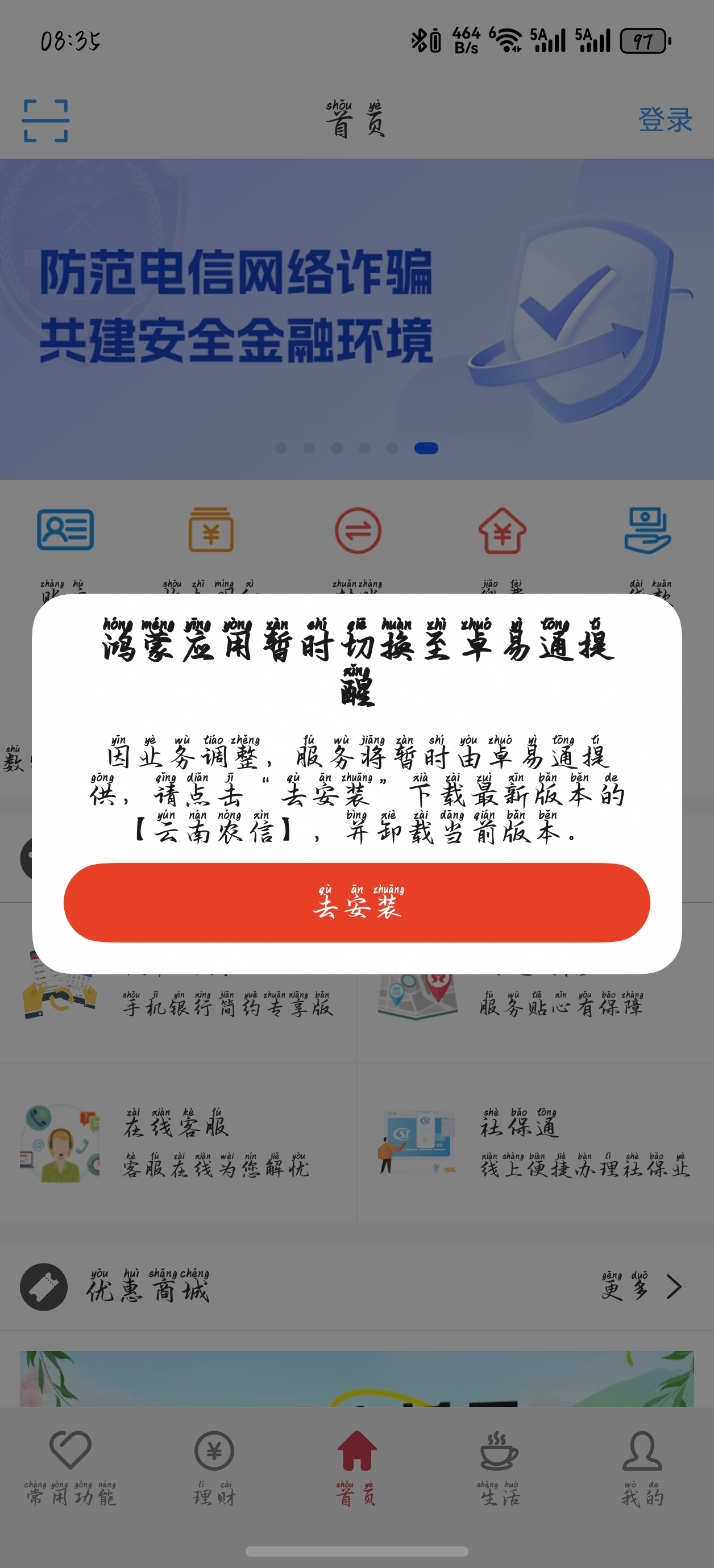
Task: Switch to the 常用功能 tab
Action: pos(70,1467)
